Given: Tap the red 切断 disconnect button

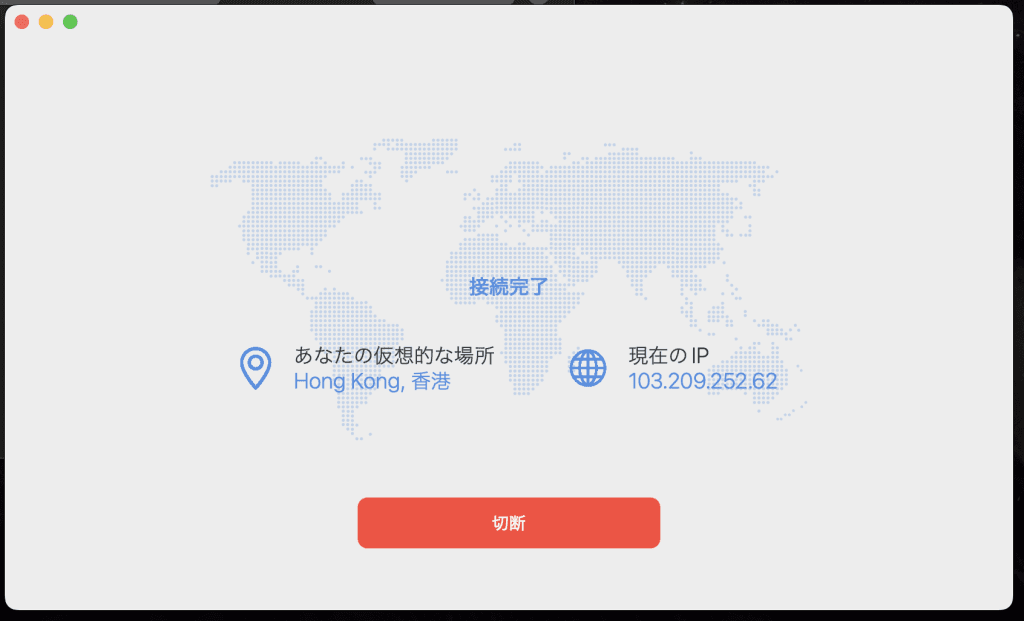Looking at the screenshot, I should coord(508,523).
